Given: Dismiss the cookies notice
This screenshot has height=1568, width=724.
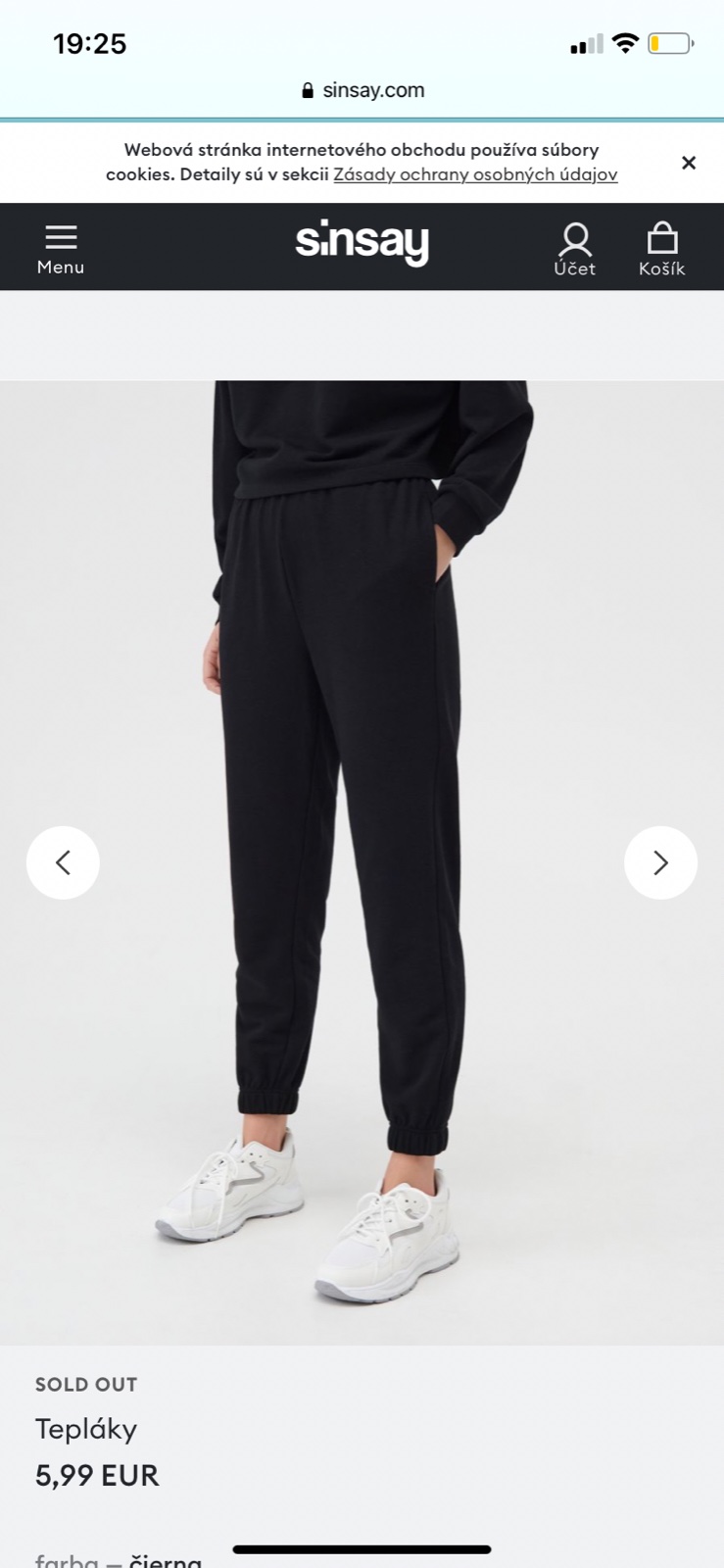Looking at the screenshot, I should point(689,163).
